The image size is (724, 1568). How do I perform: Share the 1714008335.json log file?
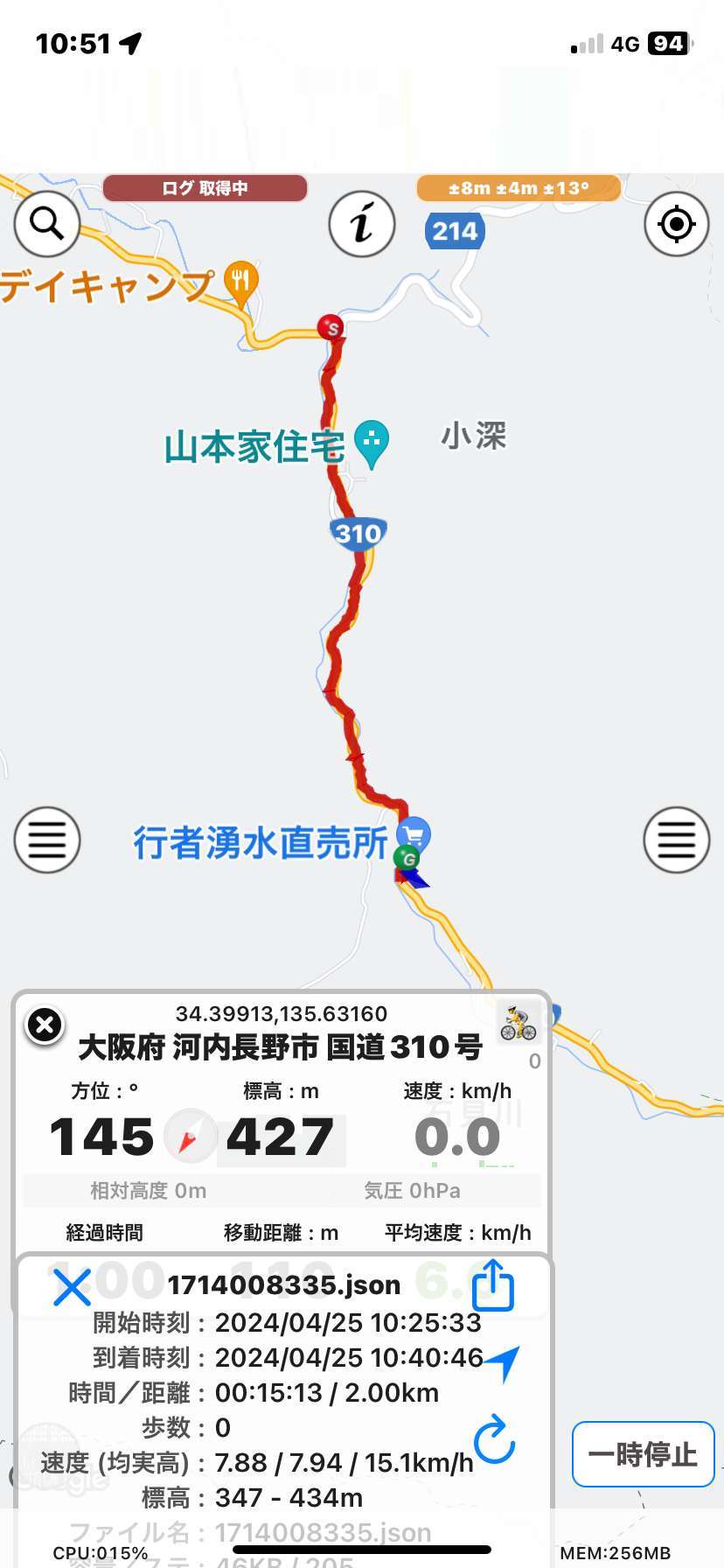pos(493,1285)
